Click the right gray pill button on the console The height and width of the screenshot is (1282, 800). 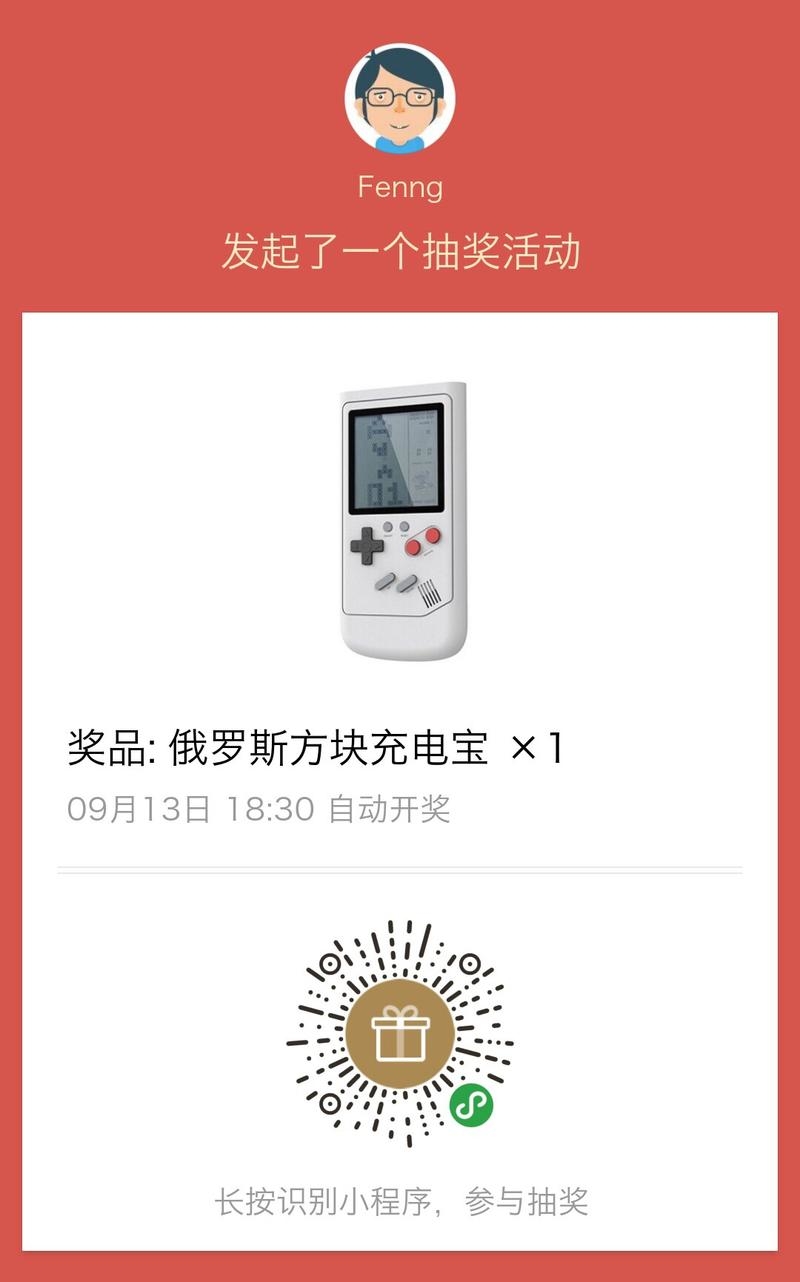(x=406, y=584)
